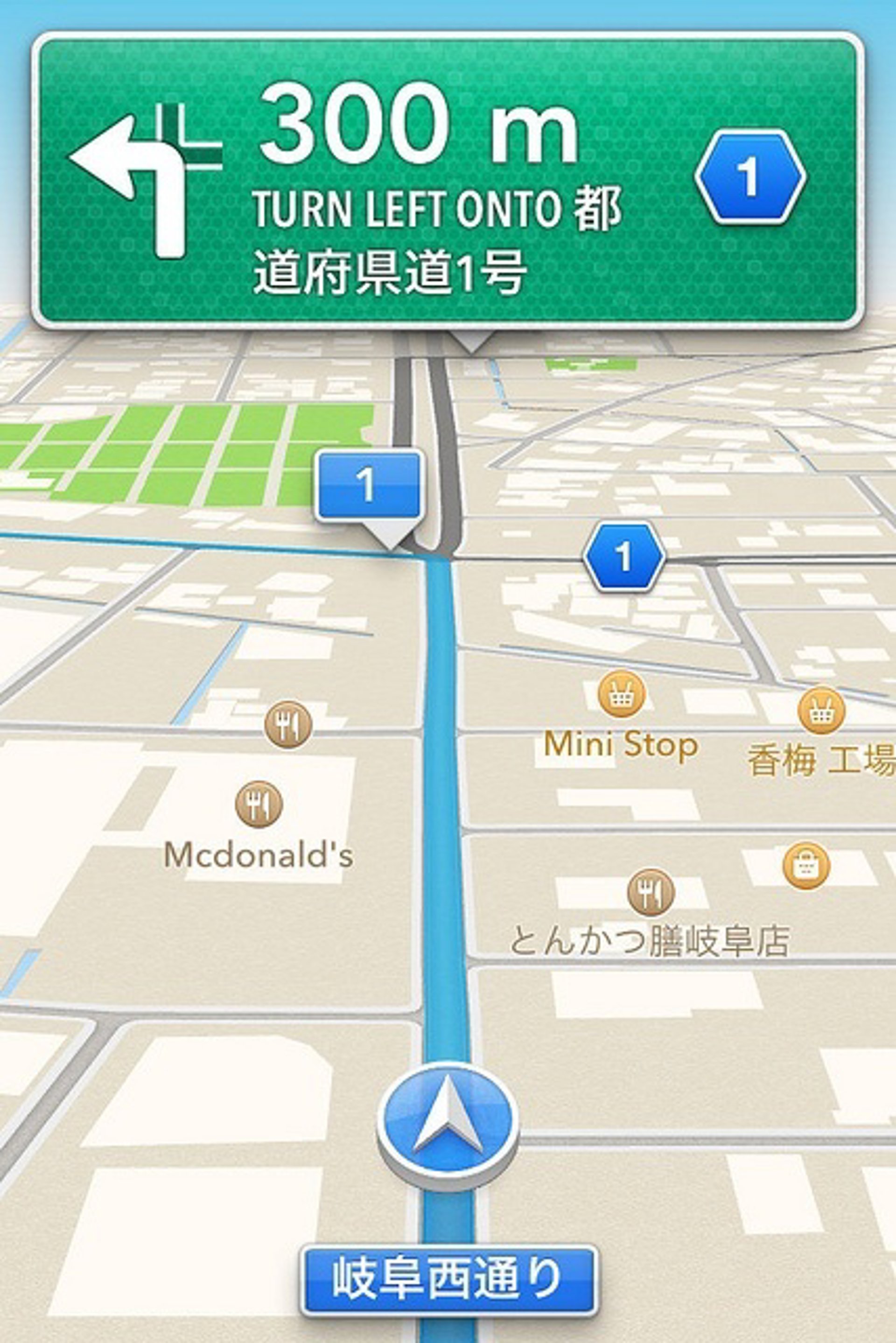Open the 香梅 工場 shop marker
Image resolution: width=896 pixels, height=1343 pixels.
pos(820,711)
